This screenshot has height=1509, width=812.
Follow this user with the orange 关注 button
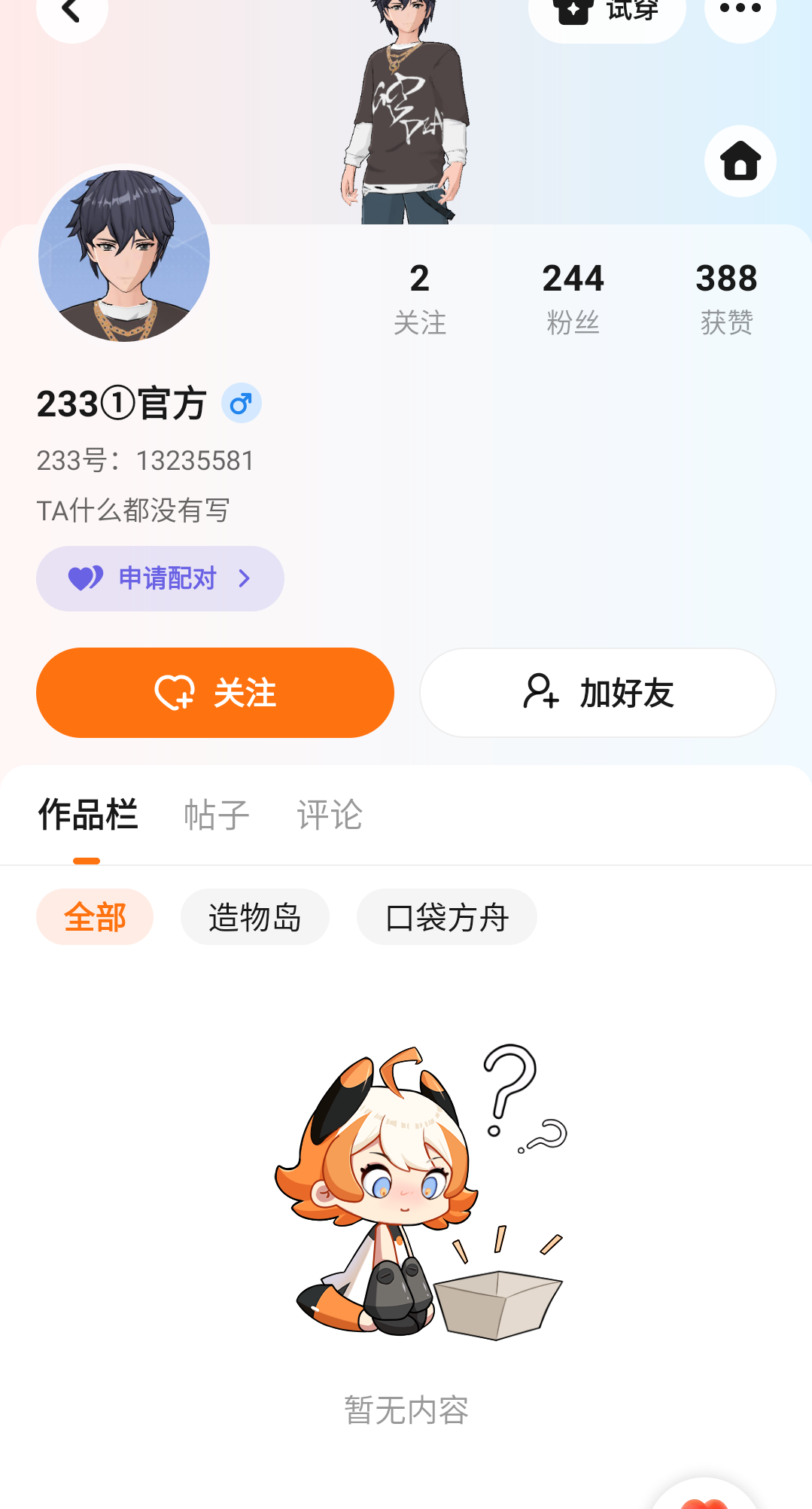pyautogui.click(x=215, y=693)
